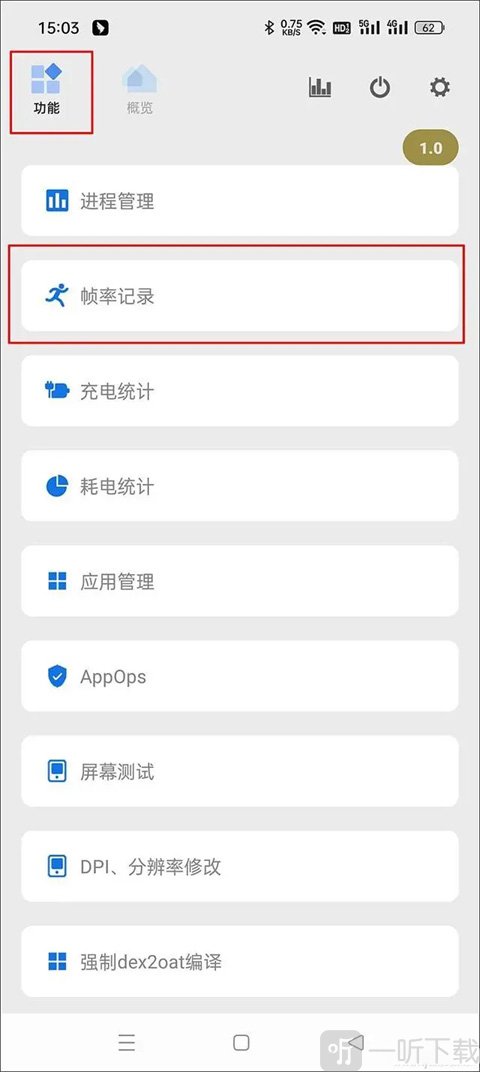Open 强制dex2oat编译

[x=240, y=961]
